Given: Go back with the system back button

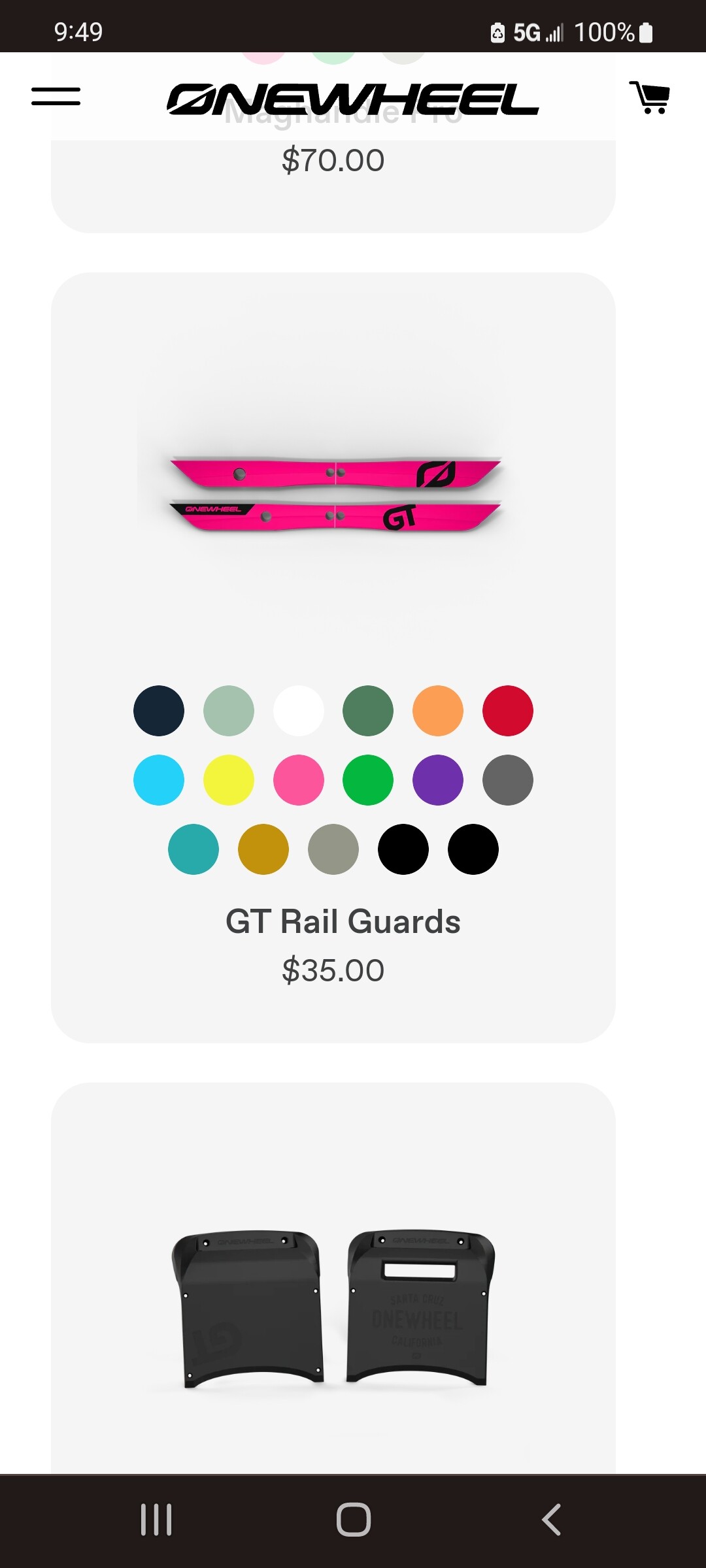Looking at the screenshot, I should tap(551, 1520).
